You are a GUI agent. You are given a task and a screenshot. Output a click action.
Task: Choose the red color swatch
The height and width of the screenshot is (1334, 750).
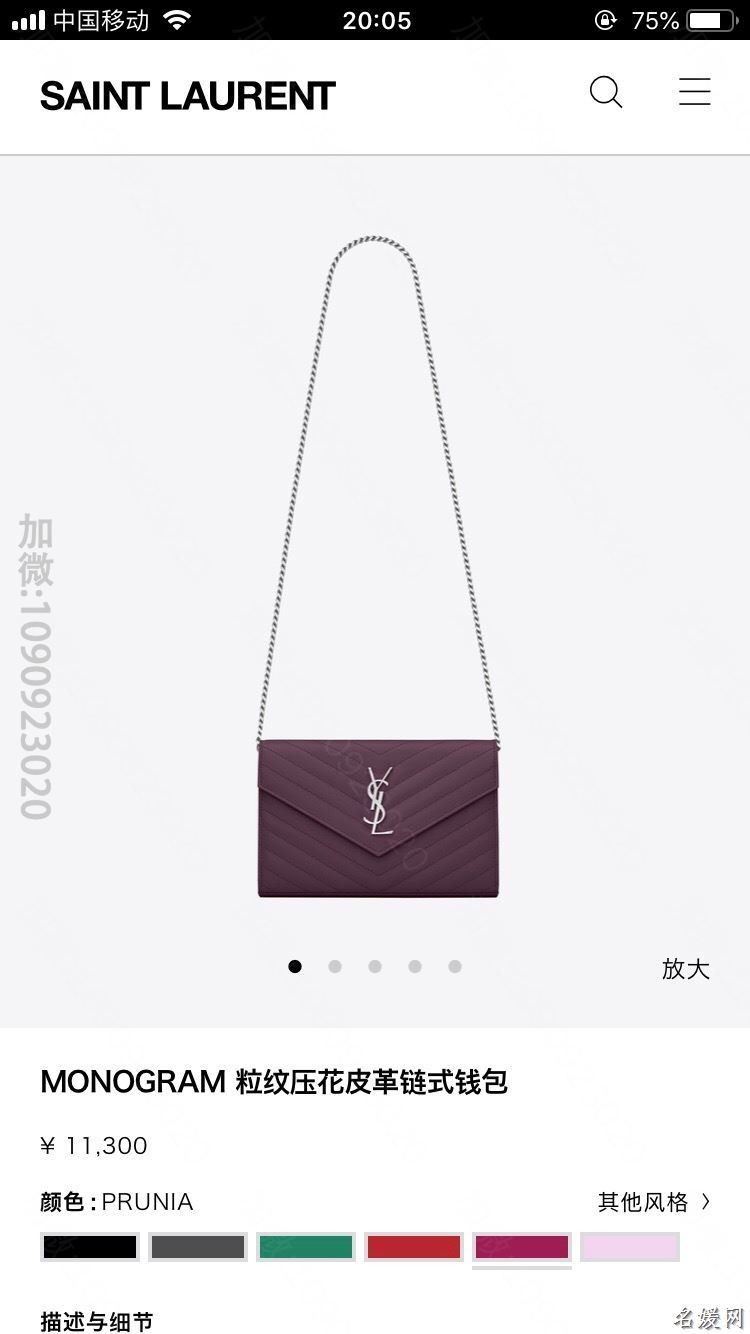tap(413, 1247)
